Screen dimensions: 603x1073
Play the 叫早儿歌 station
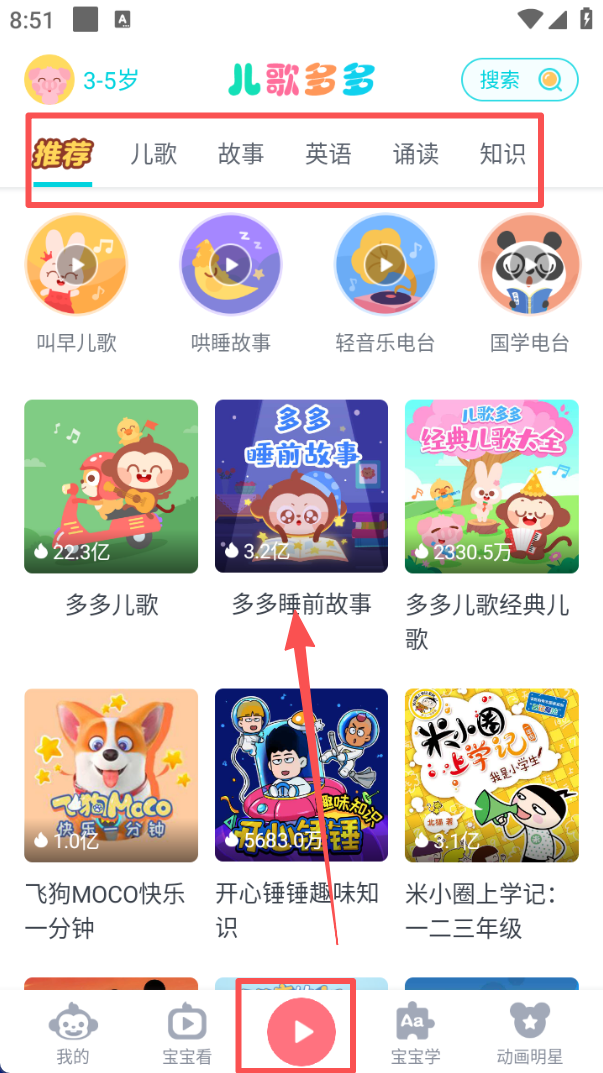pos(76,265)
